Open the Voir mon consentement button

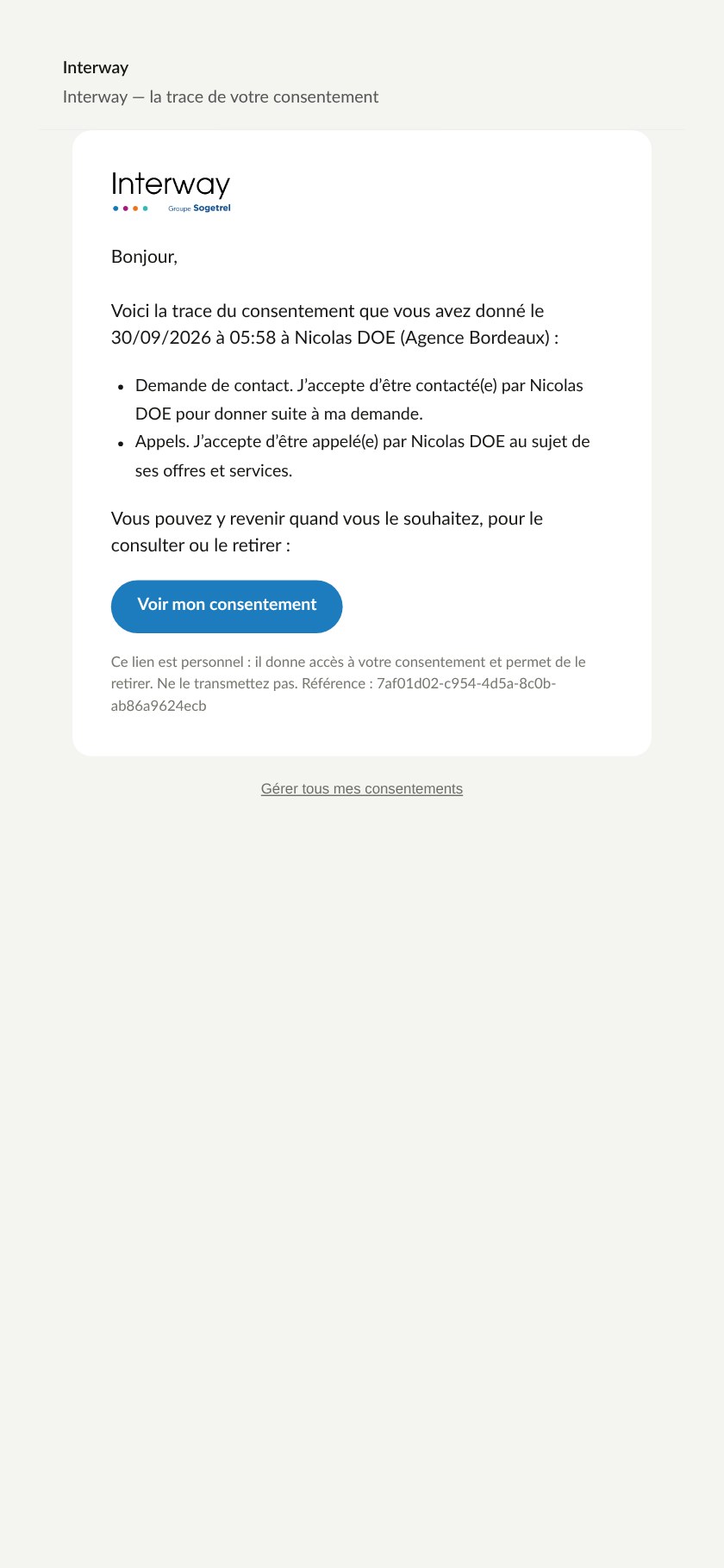(227, 607)
